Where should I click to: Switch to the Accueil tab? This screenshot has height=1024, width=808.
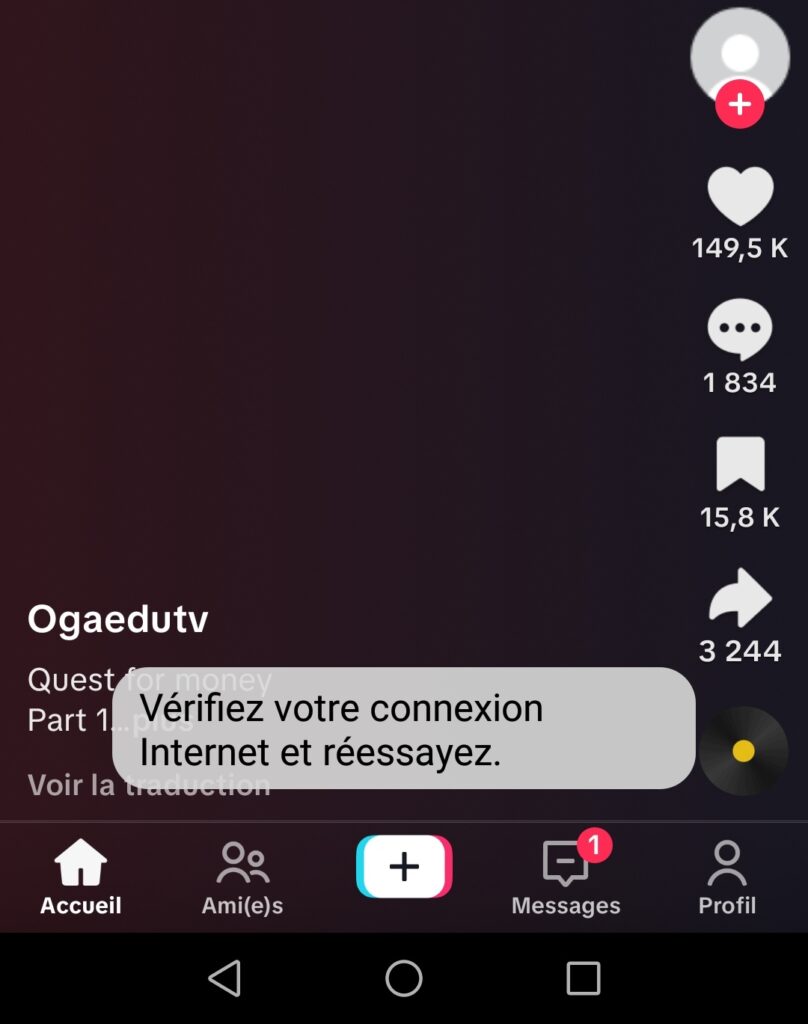click(x=81, y=877)
